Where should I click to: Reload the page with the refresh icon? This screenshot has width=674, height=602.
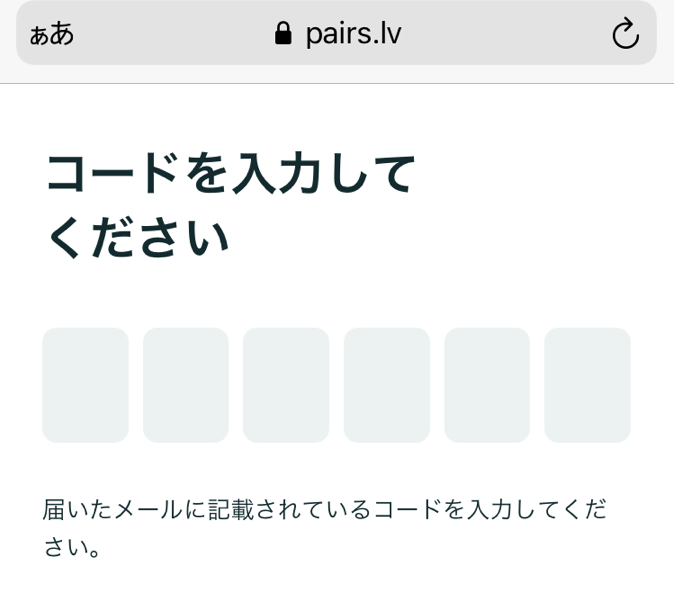(625, 34)
